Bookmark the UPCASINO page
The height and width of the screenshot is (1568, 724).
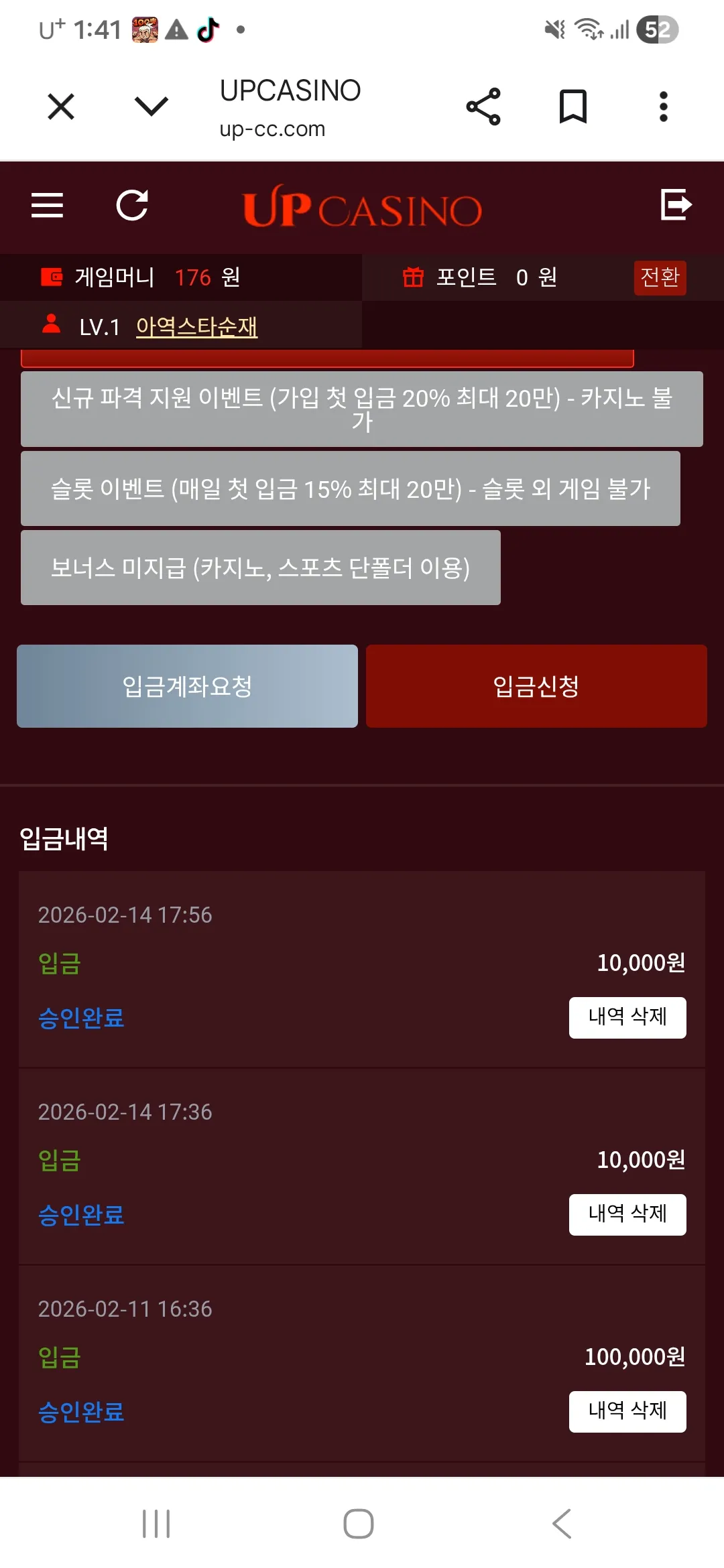(x=573, y=107)
